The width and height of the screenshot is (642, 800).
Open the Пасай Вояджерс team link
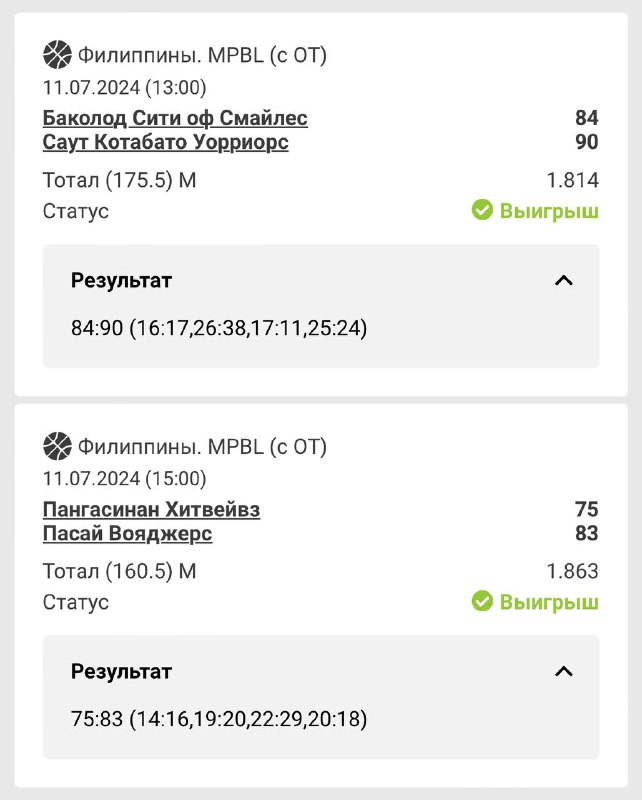(x=127, y=534)
